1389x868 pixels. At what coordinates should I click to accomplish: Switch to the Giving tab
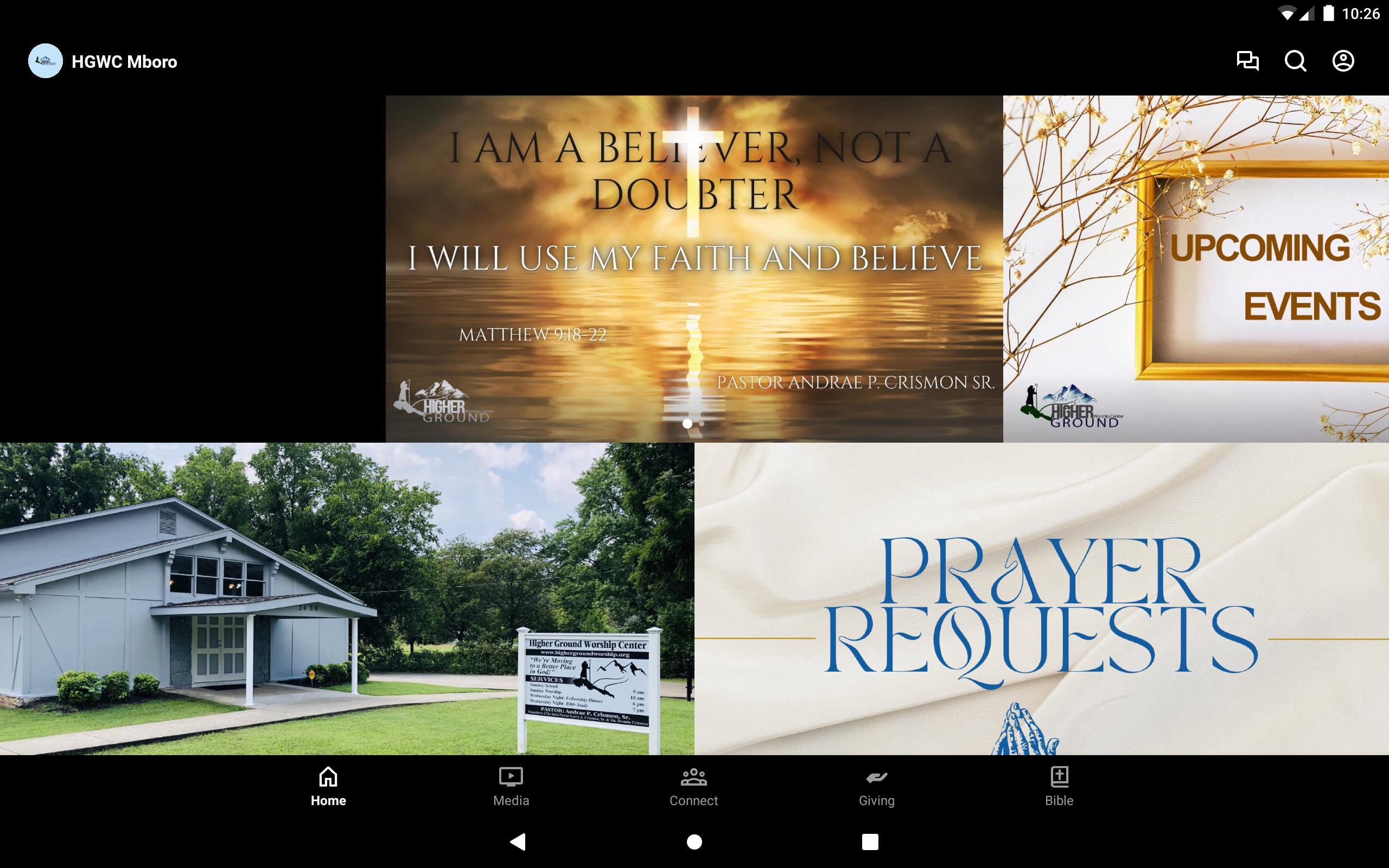(876, 787)
